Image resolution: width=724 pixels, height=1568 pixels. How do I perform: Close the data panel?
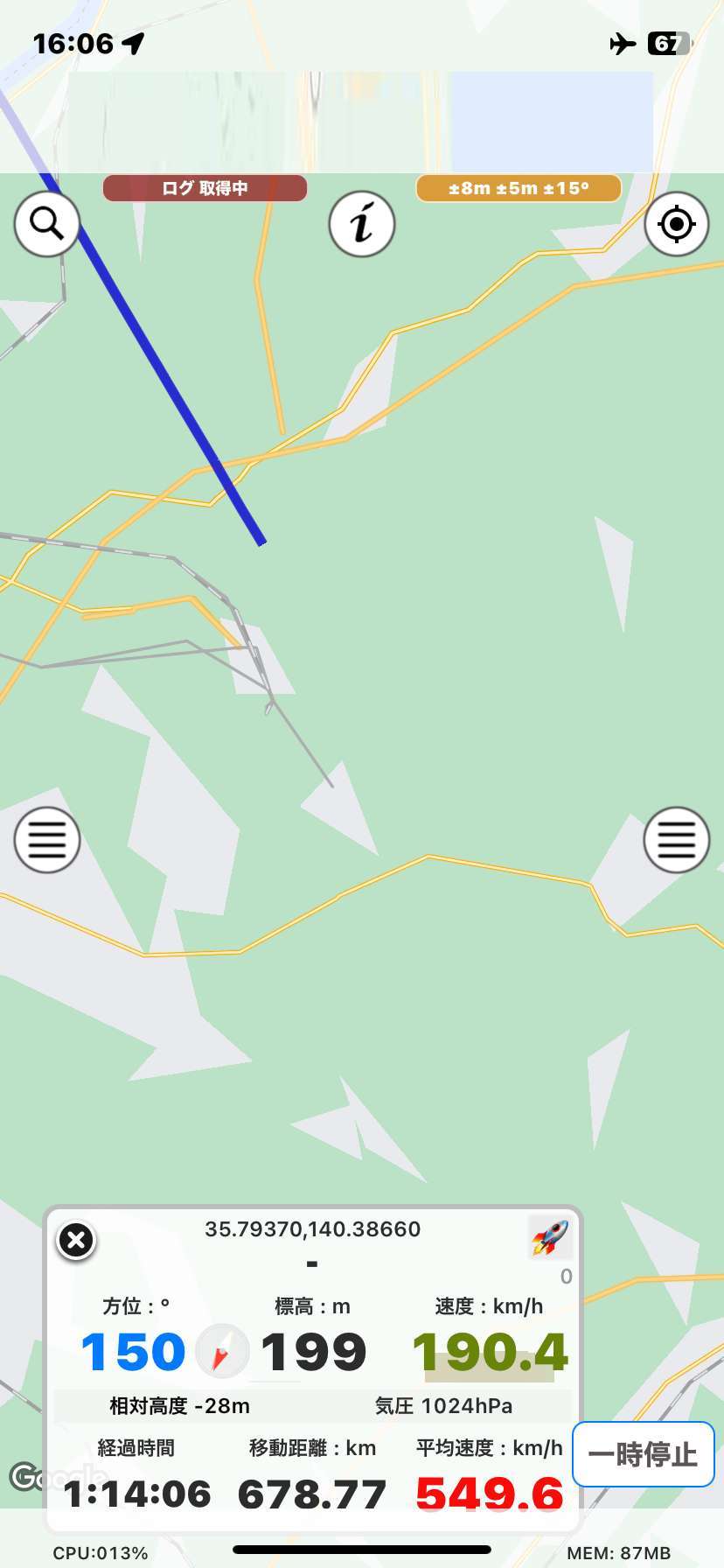[76, 1240]
